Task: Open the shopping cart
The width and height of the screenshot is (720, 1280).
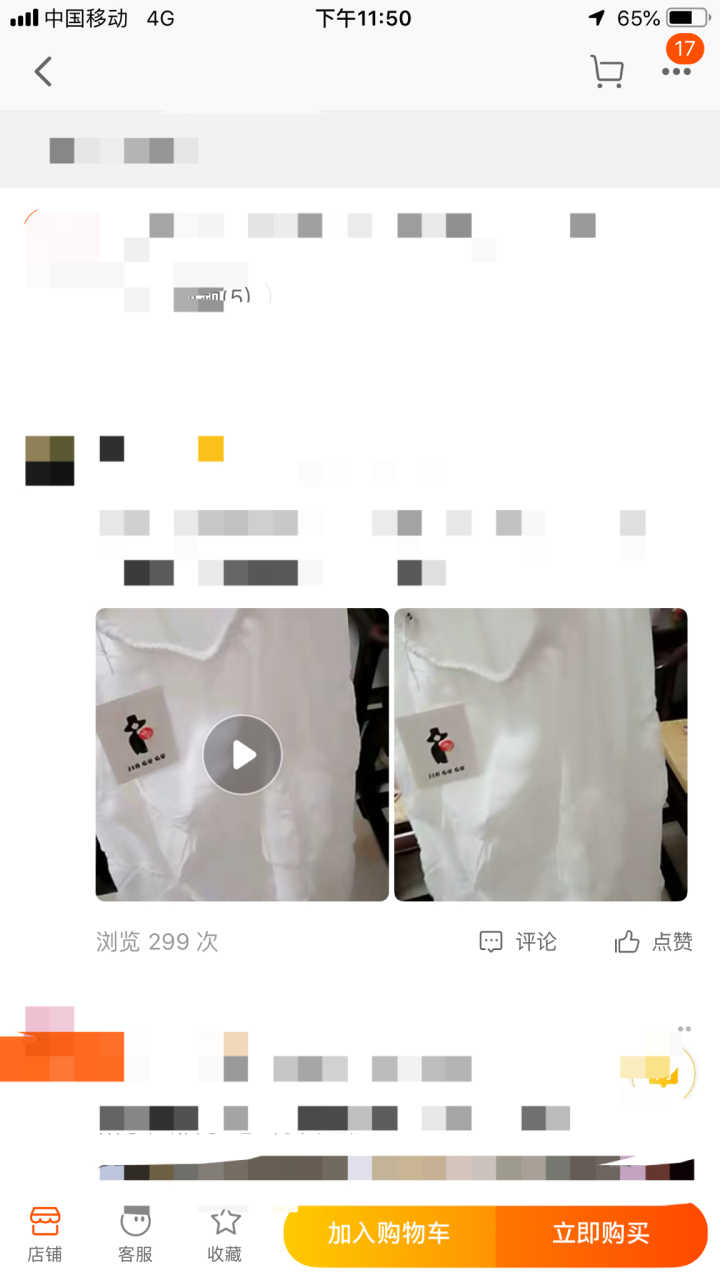Action: [x=606, y=72]
